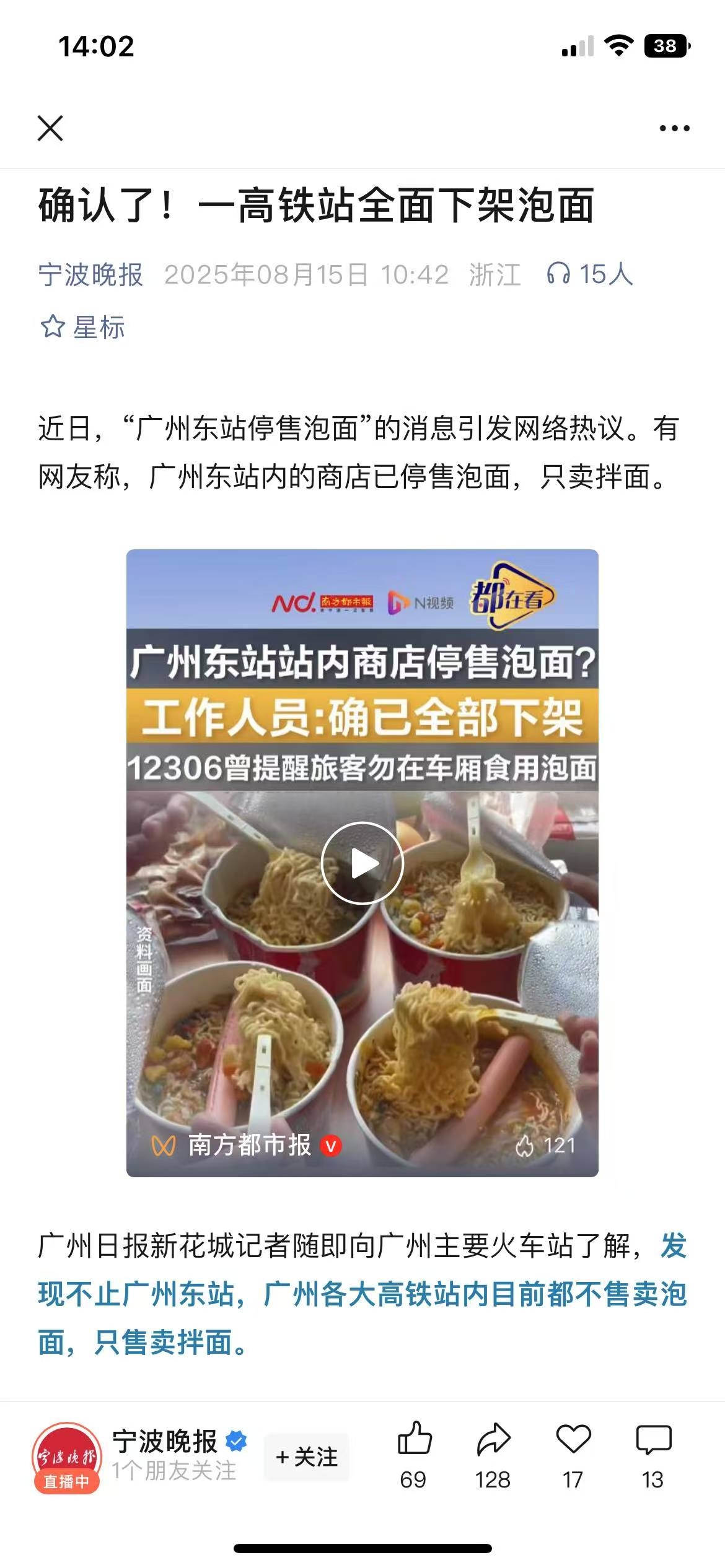
Task: Tap the 15人 listen headphone icon
Action: 558,274
